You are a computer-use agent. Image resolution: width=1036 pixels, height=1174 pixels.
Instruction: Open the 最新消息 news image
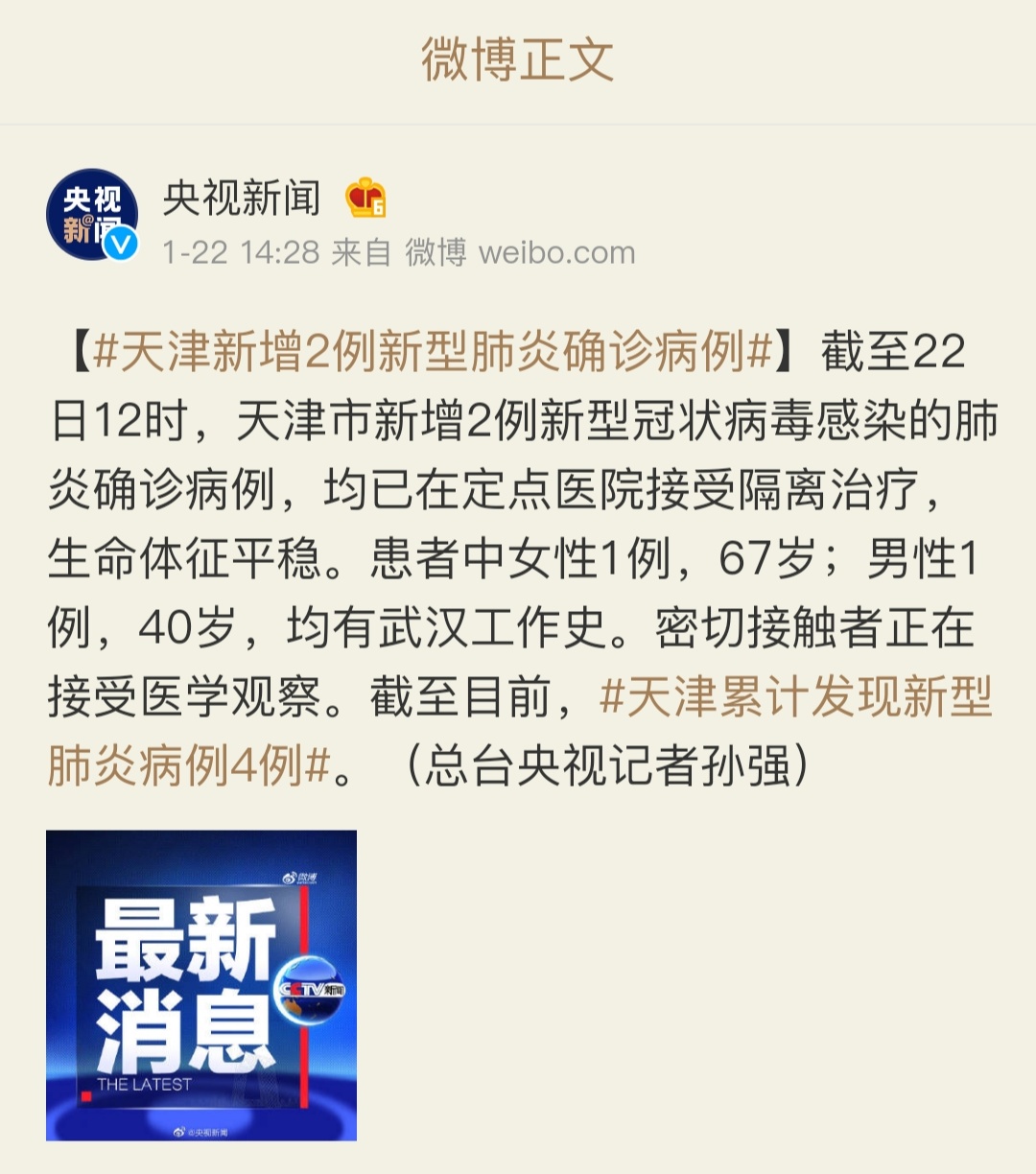pos(201,988)
